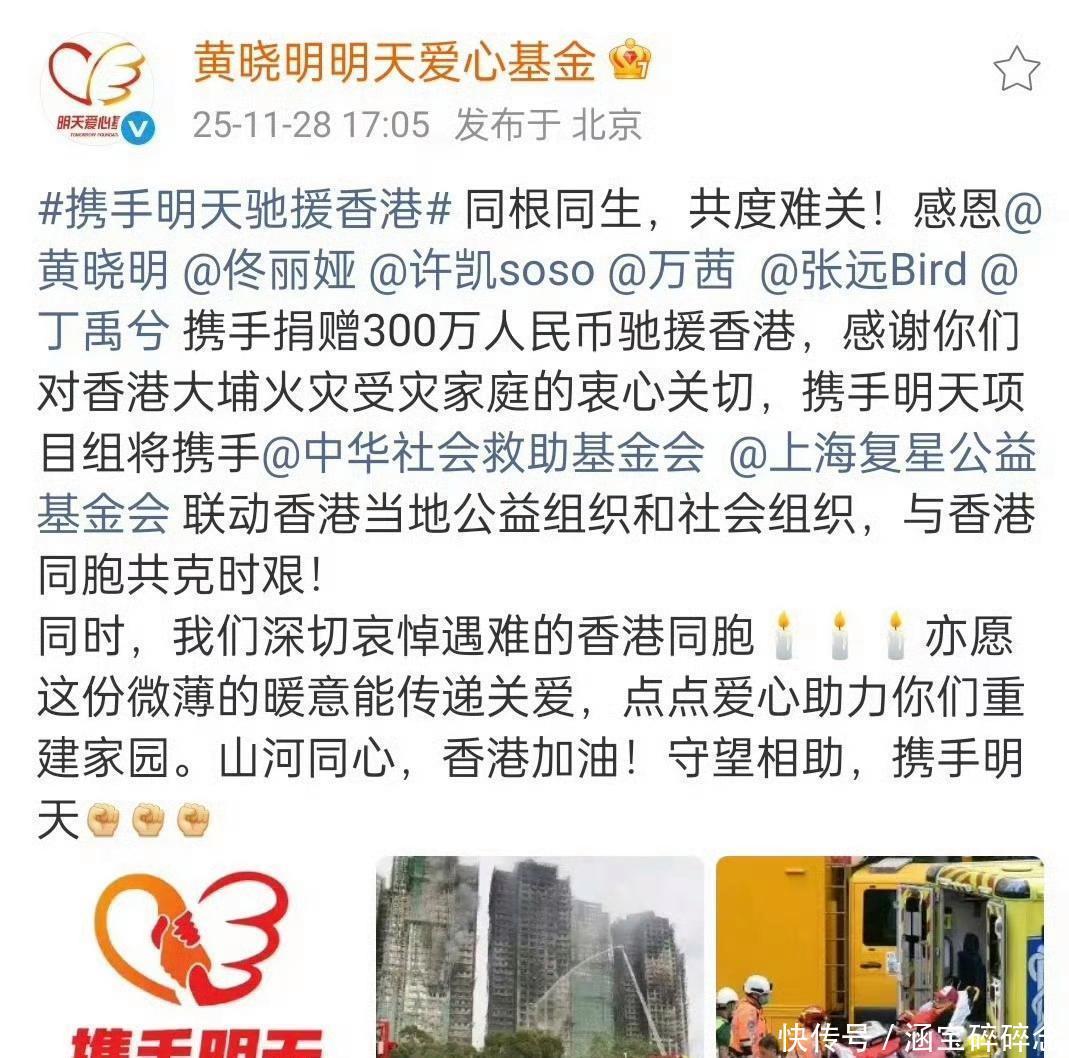Open 黄晓明明天爱心基金 profile avatar

(97, 90)
